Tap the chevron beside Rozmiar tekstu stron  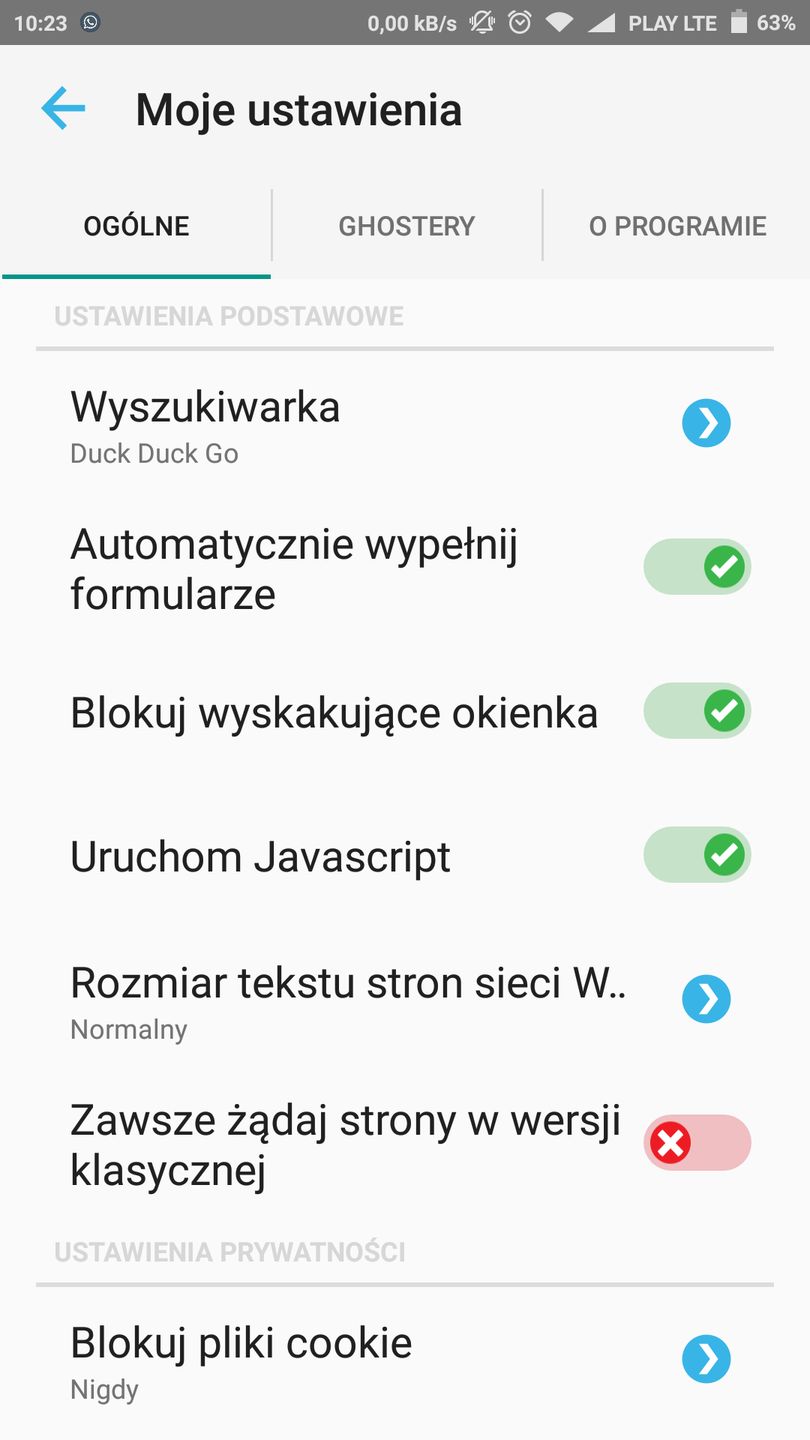point(706,998)
